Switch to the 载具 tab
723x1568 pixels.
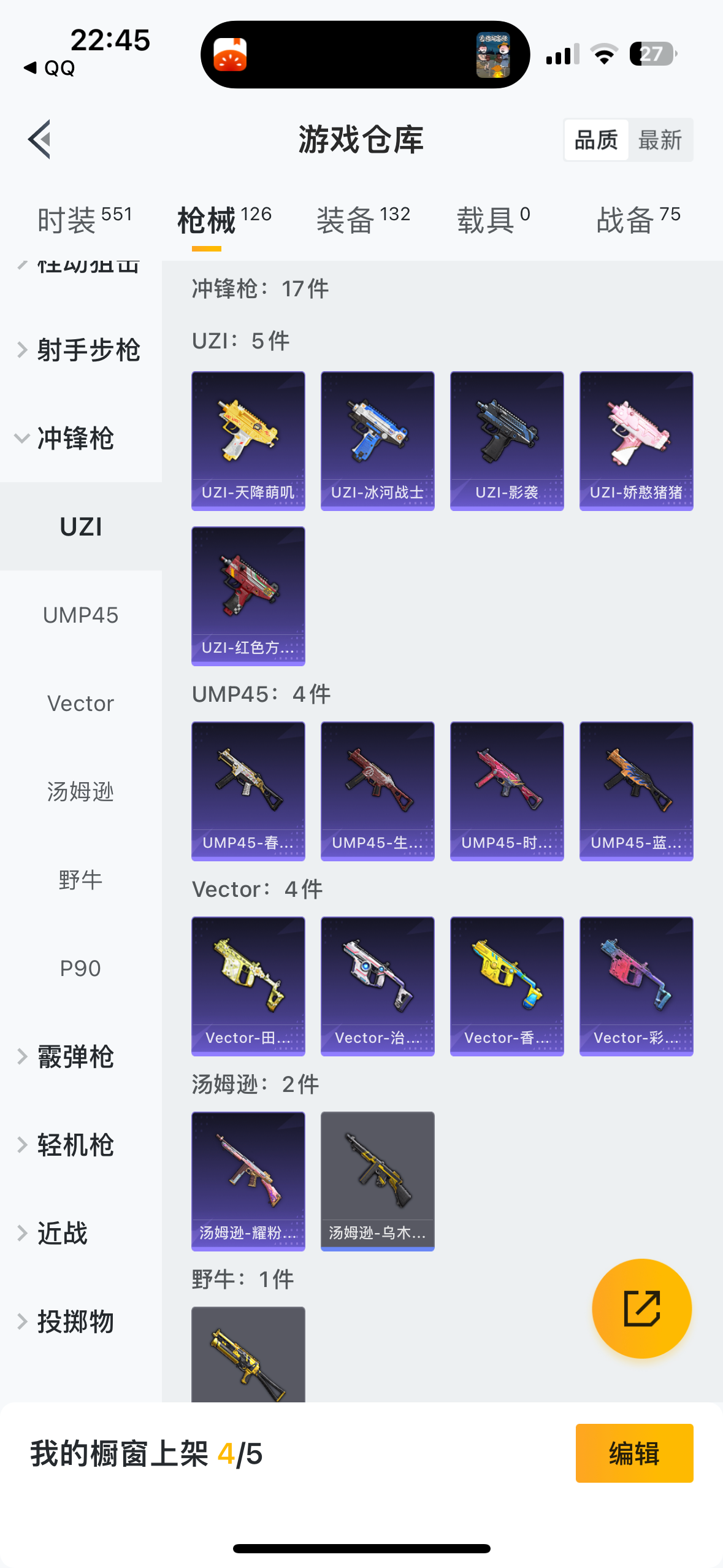(x=492, y=220)
